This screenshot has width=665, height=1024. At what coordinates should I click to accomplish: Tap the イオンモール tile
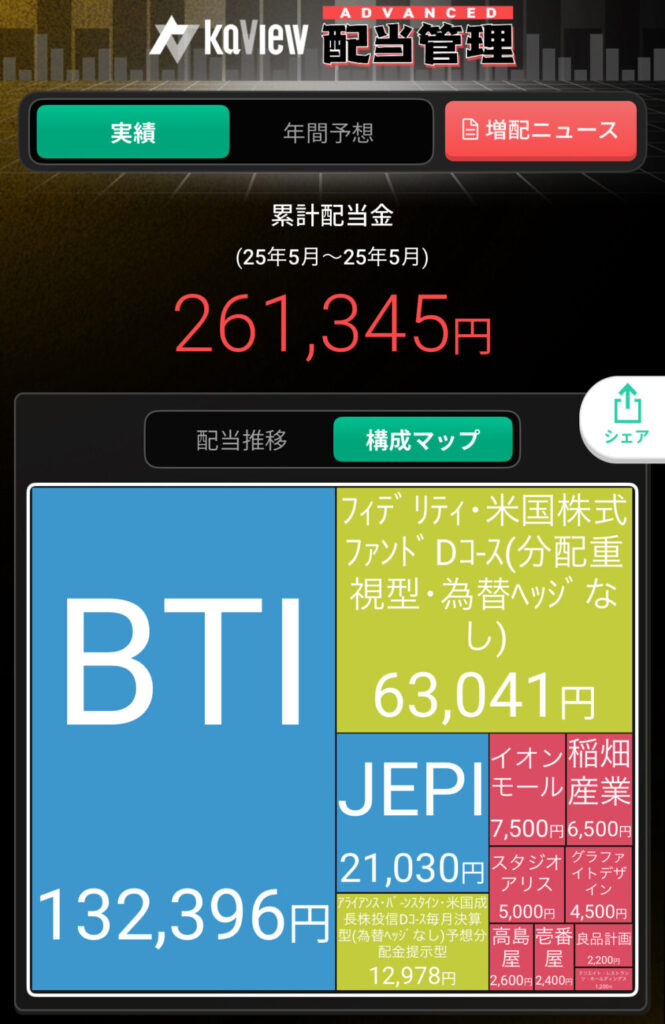tap(527, 789)
